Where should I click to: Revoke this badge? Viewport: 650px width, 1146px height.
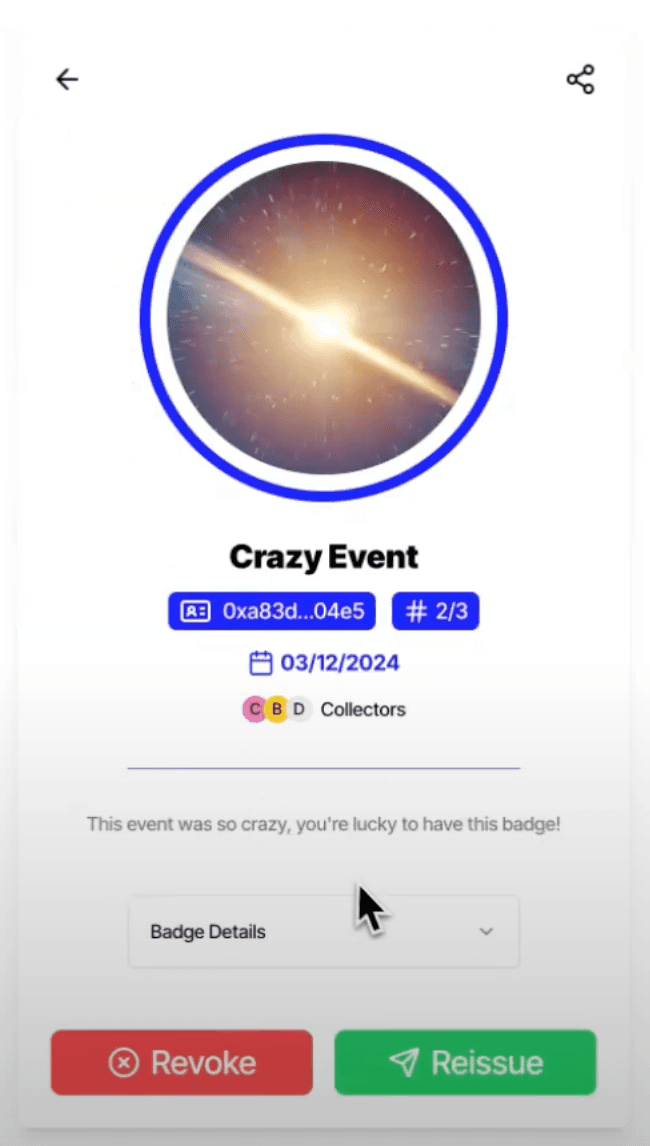182,1062
